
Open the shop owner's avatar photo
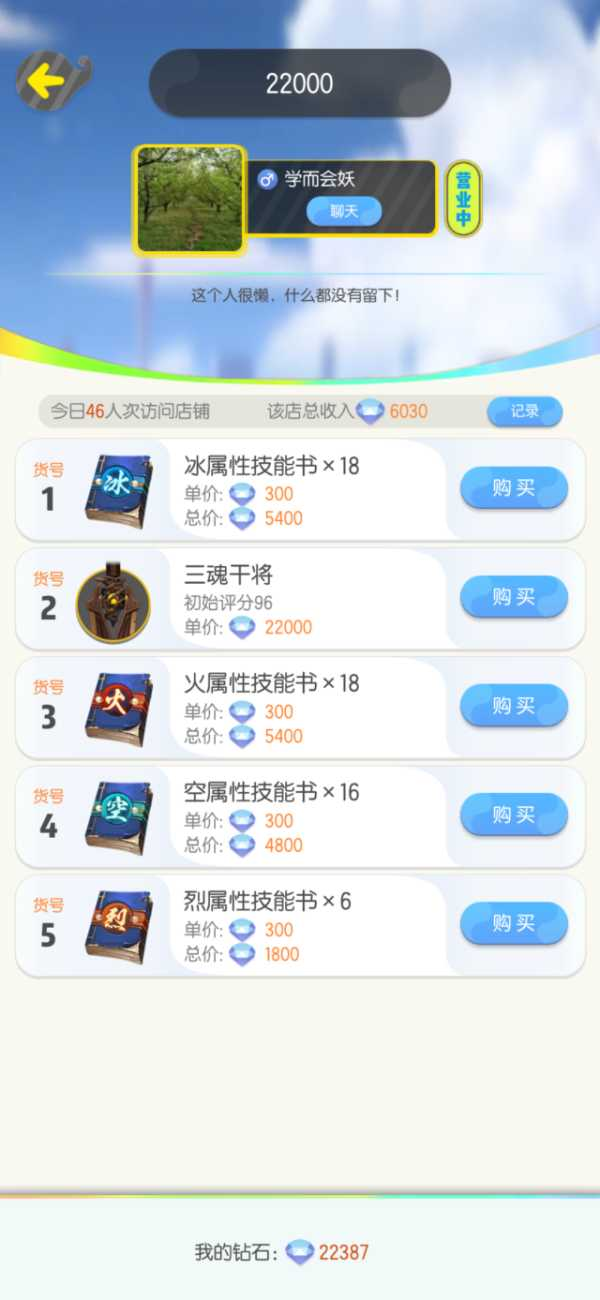[x=190, y=199]
